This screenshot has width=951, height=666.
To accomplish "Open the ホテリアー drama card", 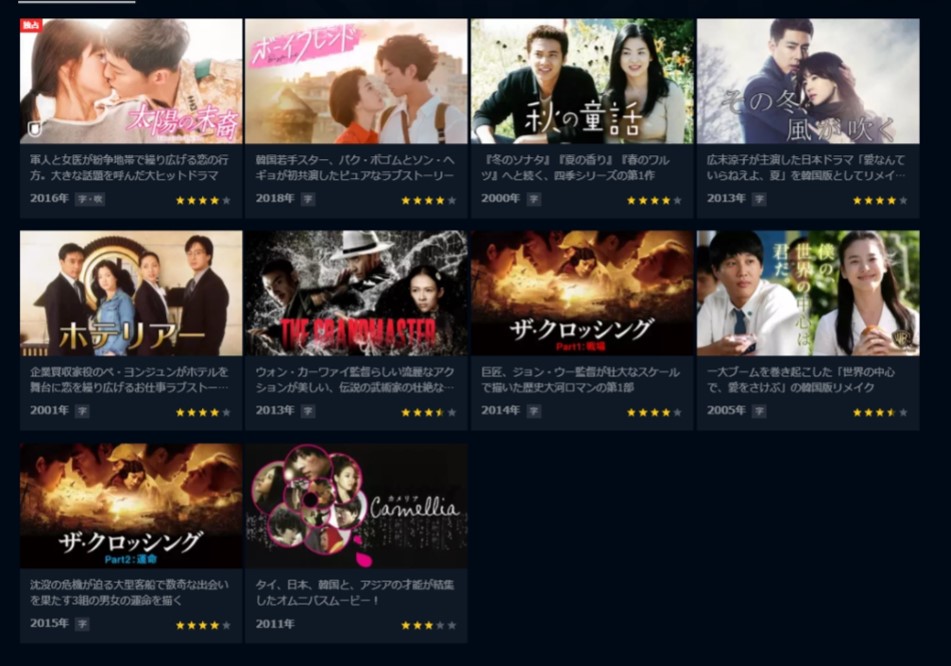I will tap(131, 294).
